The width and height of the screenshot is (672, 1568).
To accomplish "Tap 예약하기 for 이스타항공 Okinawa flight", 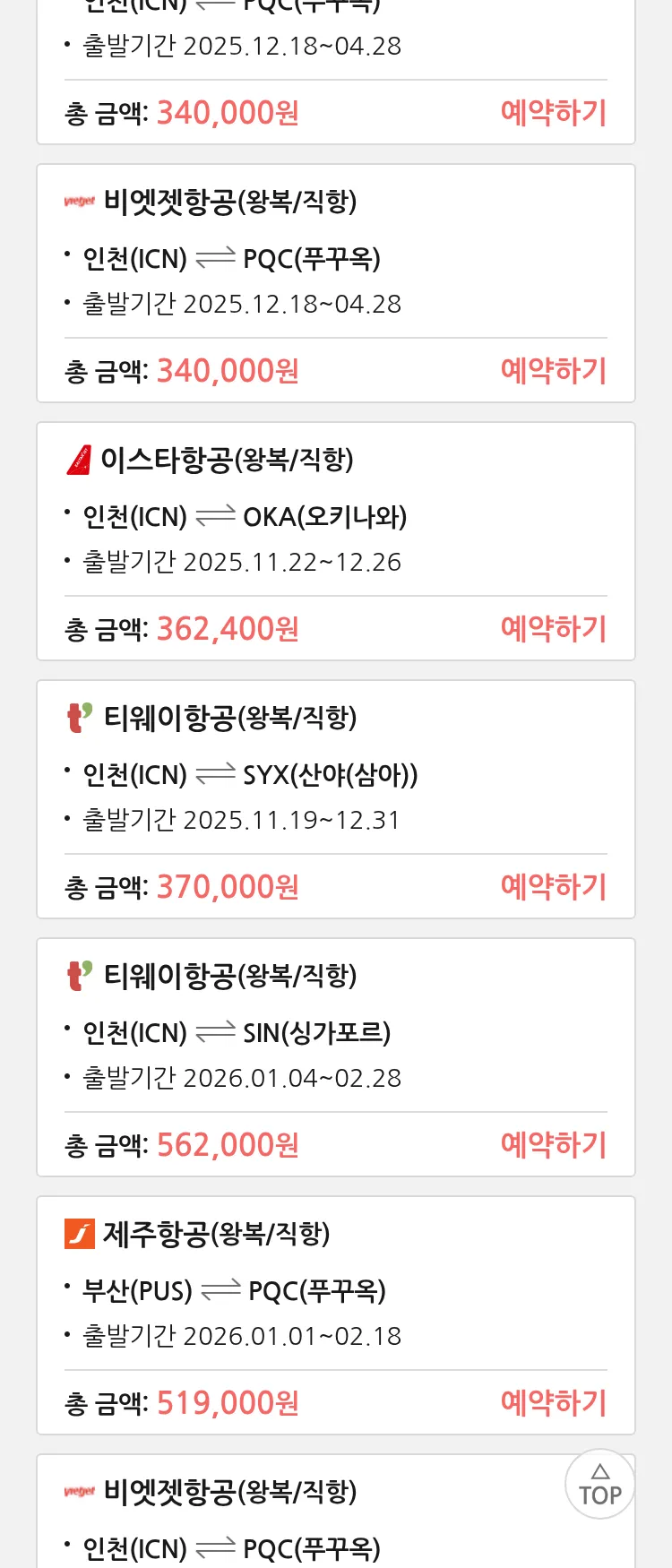I will pos(553,629).
